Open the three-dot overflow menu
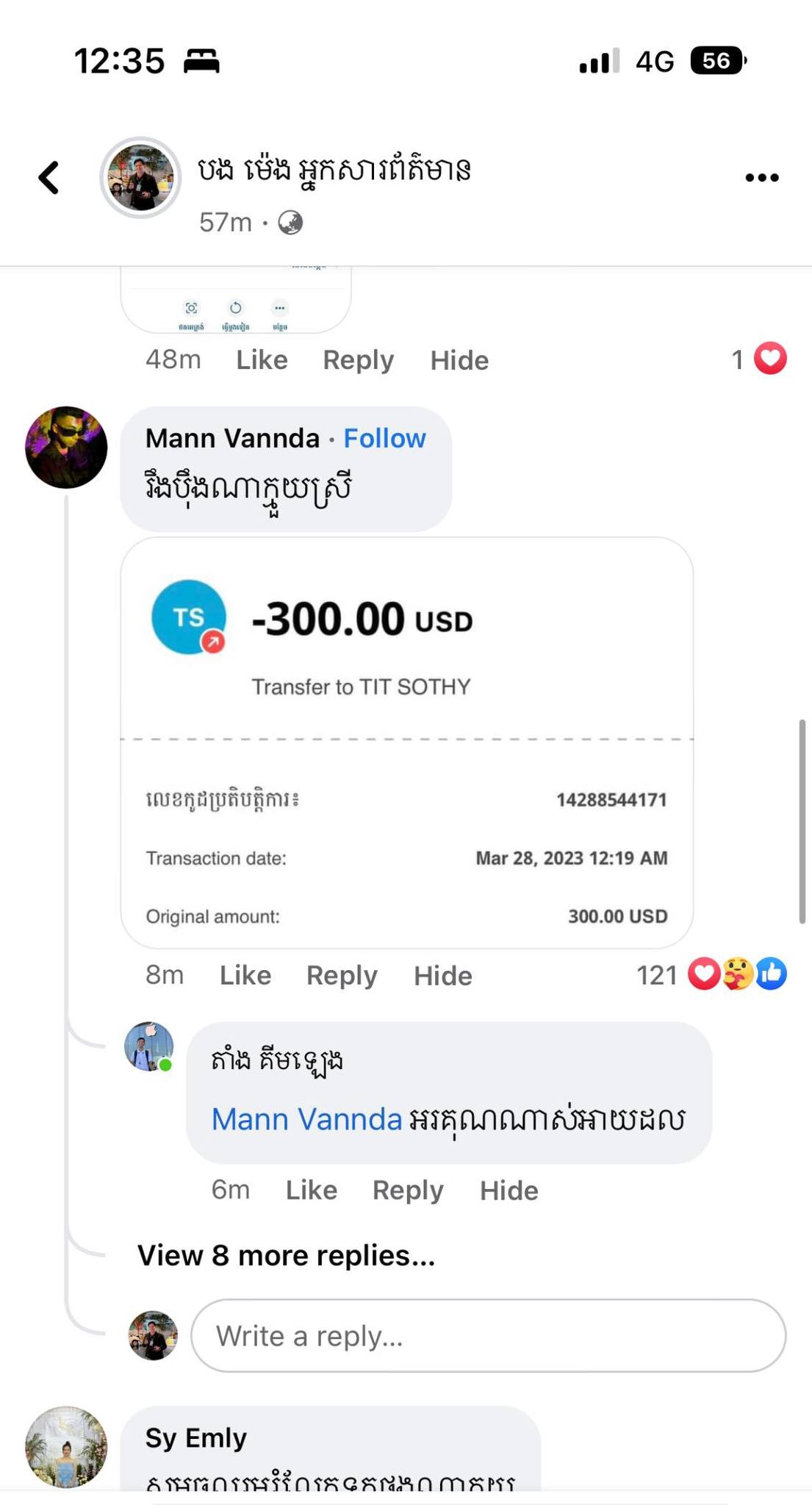The image size is (812, 1505). point(761,177)
